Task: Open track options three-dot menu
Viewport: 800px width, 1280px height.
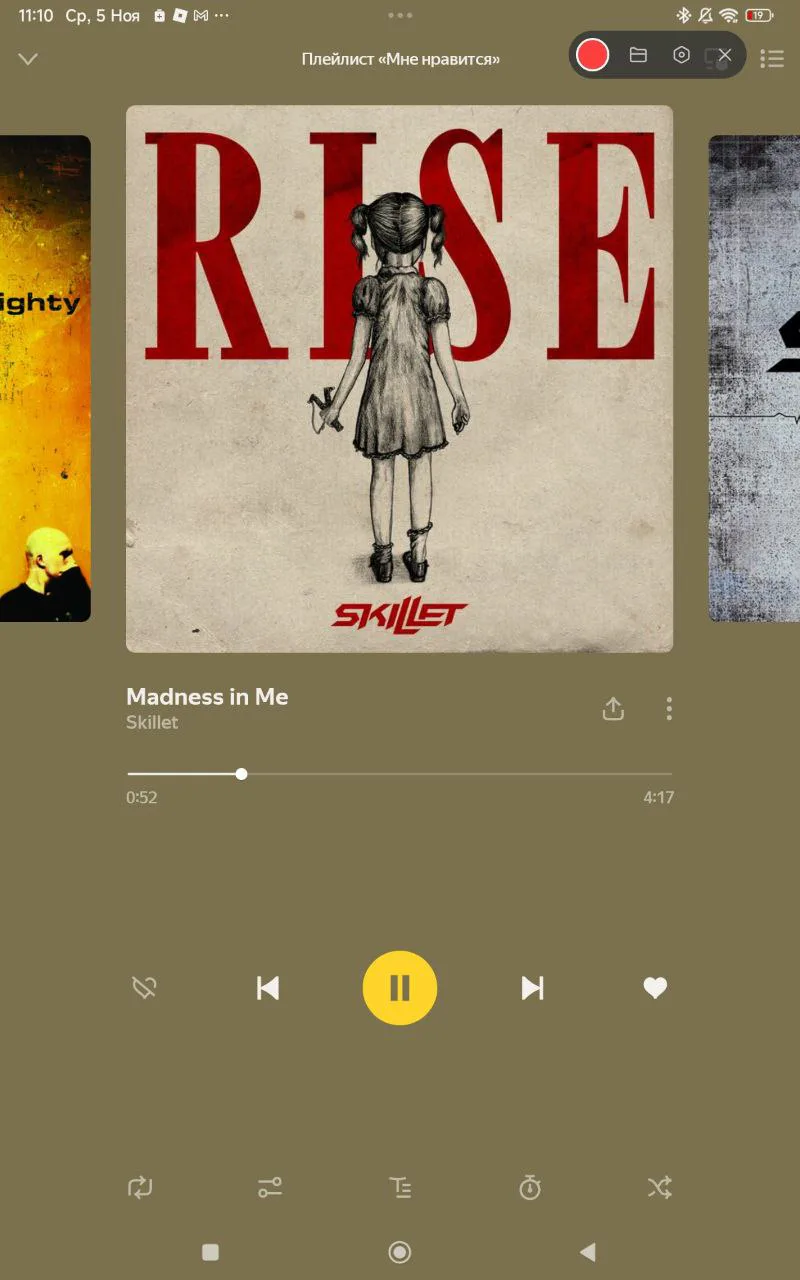Action: 669,709
